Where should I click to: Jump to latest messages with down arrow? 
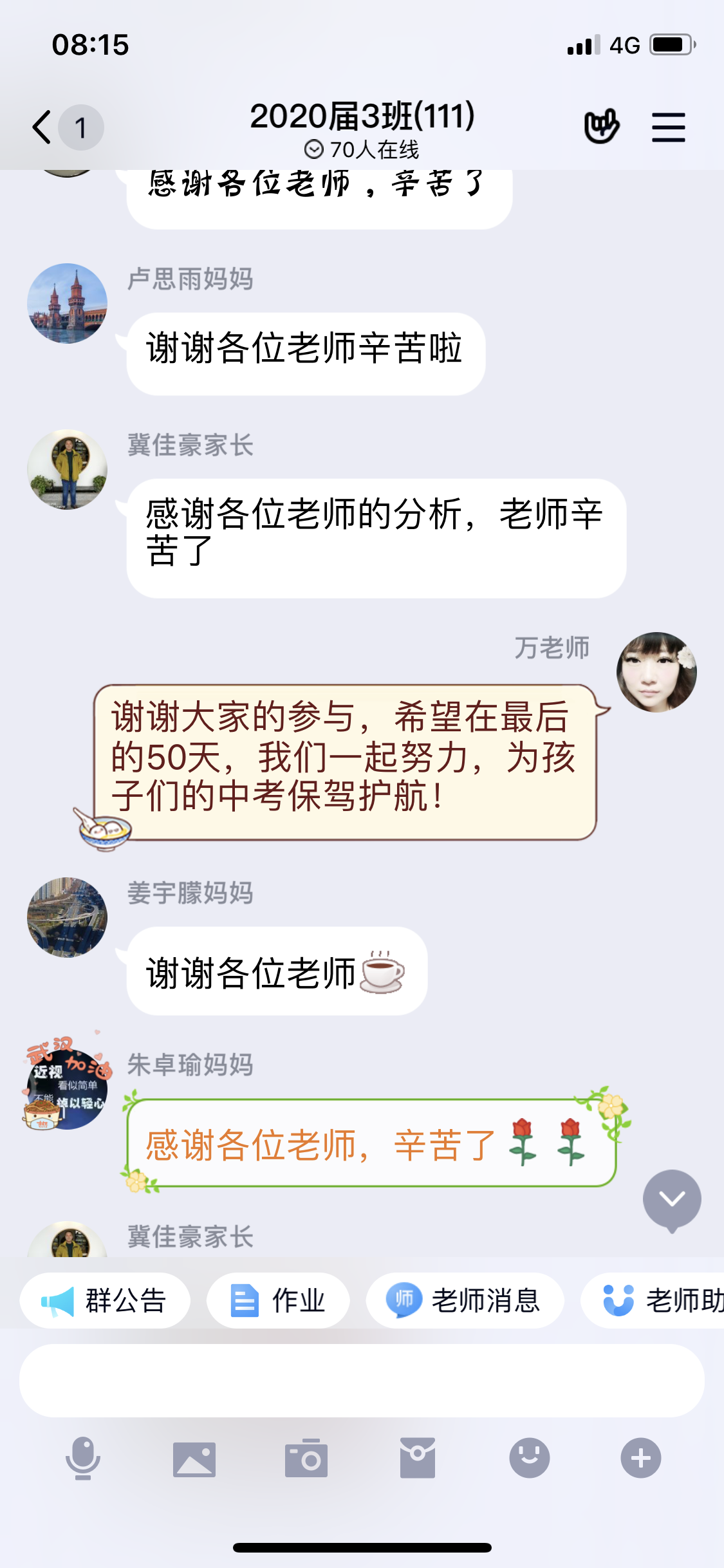click(671, 1199)
